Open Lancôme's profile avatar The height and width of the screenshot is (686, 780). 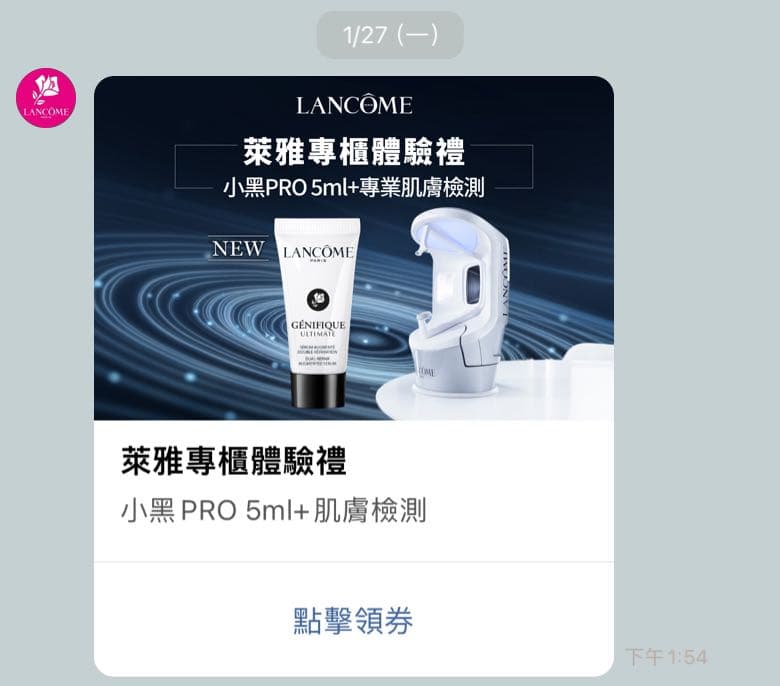(x=46, y=98)
